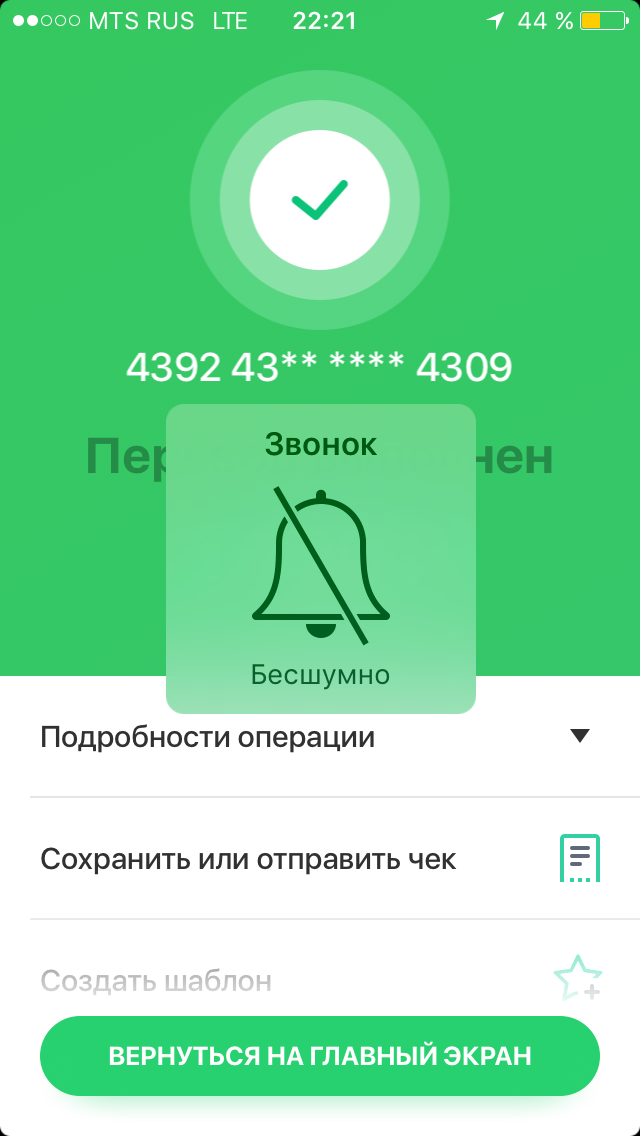Image resolution: width=640 pixels, height=1136 pixels.
Task: Tap Вернуться на главный экран button
Action: point(319,1056)
